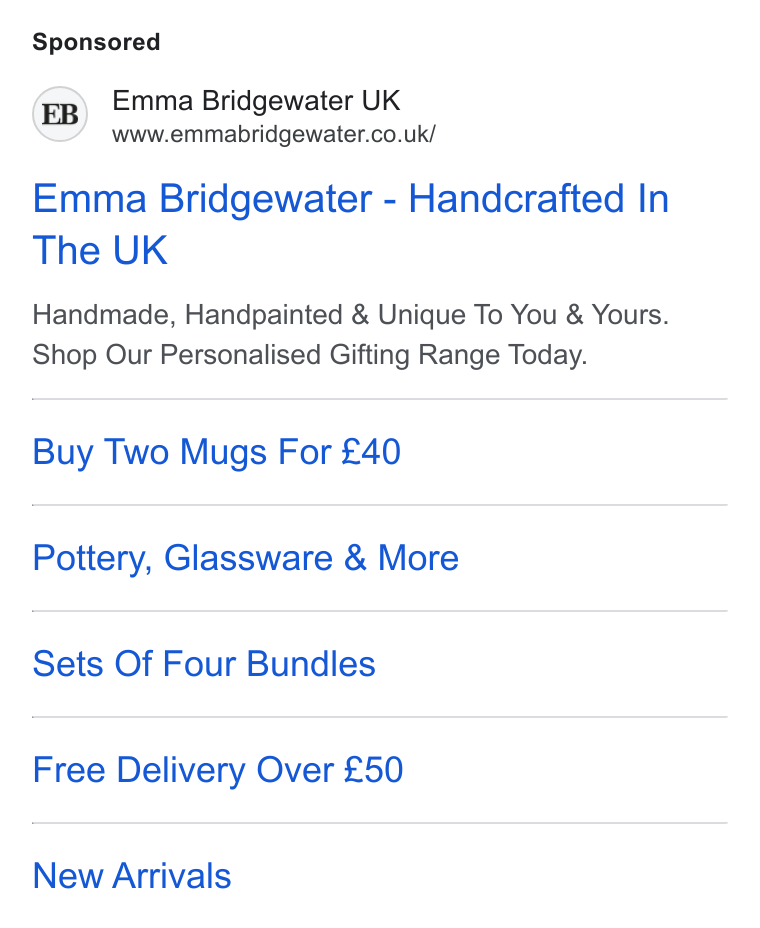The image size is (760, 928).
Task: Open Free Delivery Over £50 link
Action: 218,770
